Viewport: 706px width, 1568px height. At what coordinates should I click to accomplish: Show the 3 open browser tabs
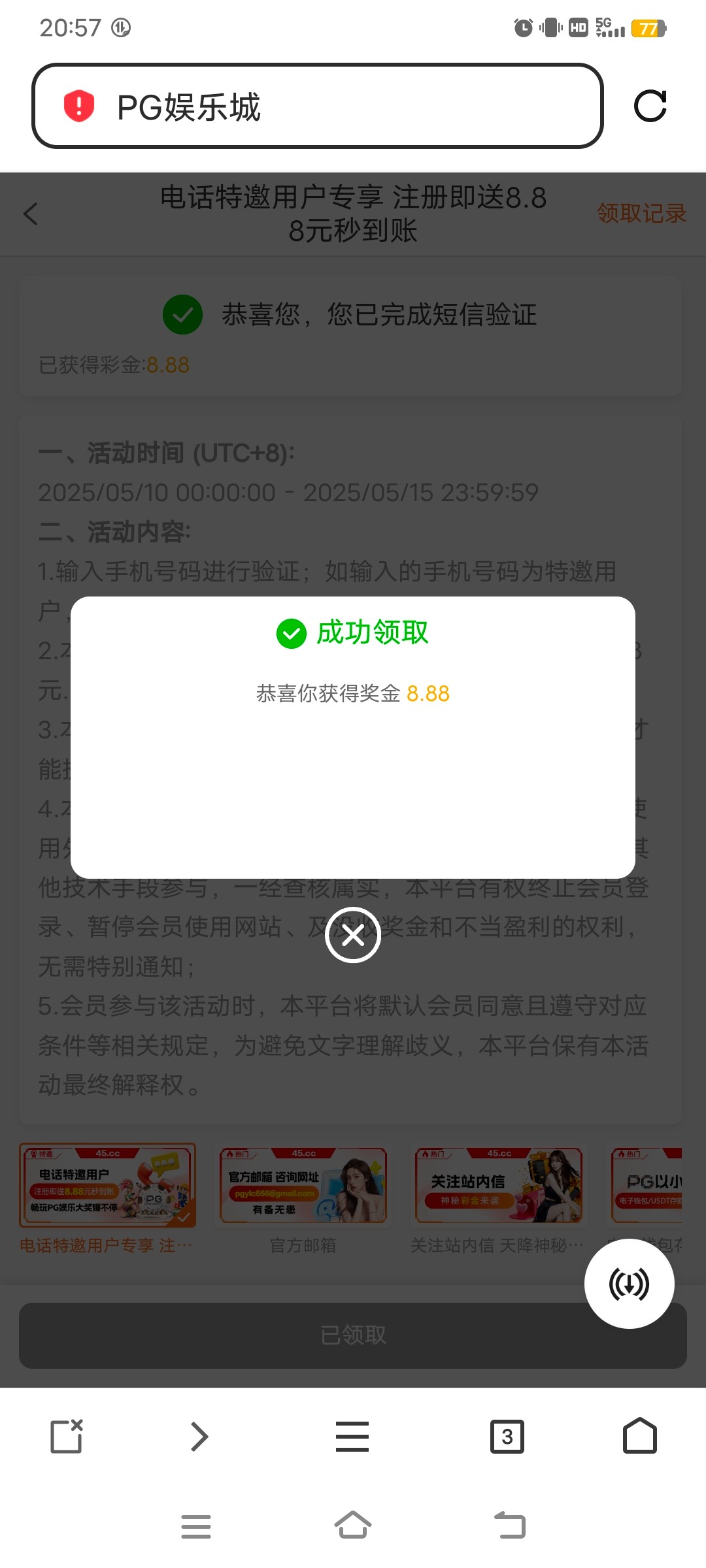pyautogui.click(x=507, y=1437)
